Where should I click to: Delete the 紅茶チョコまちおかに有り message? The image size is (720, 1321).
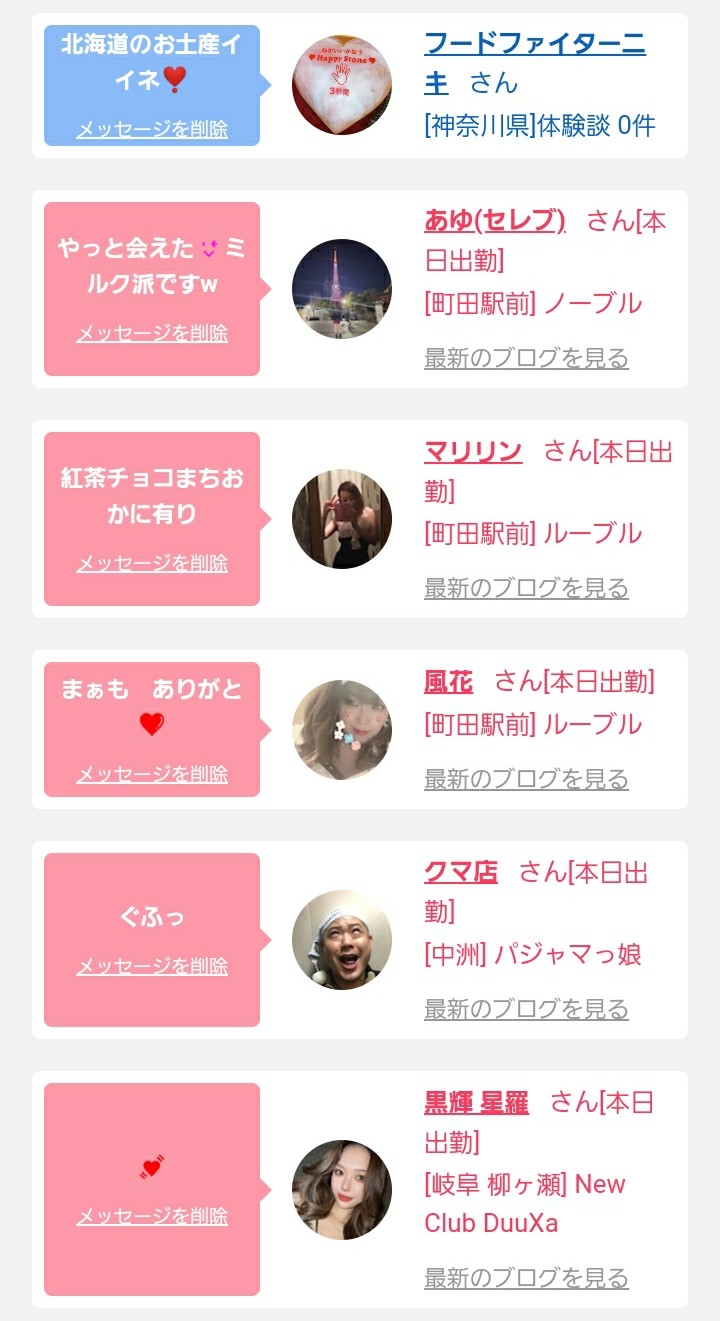pyautogui.click(x=152, y=563)
